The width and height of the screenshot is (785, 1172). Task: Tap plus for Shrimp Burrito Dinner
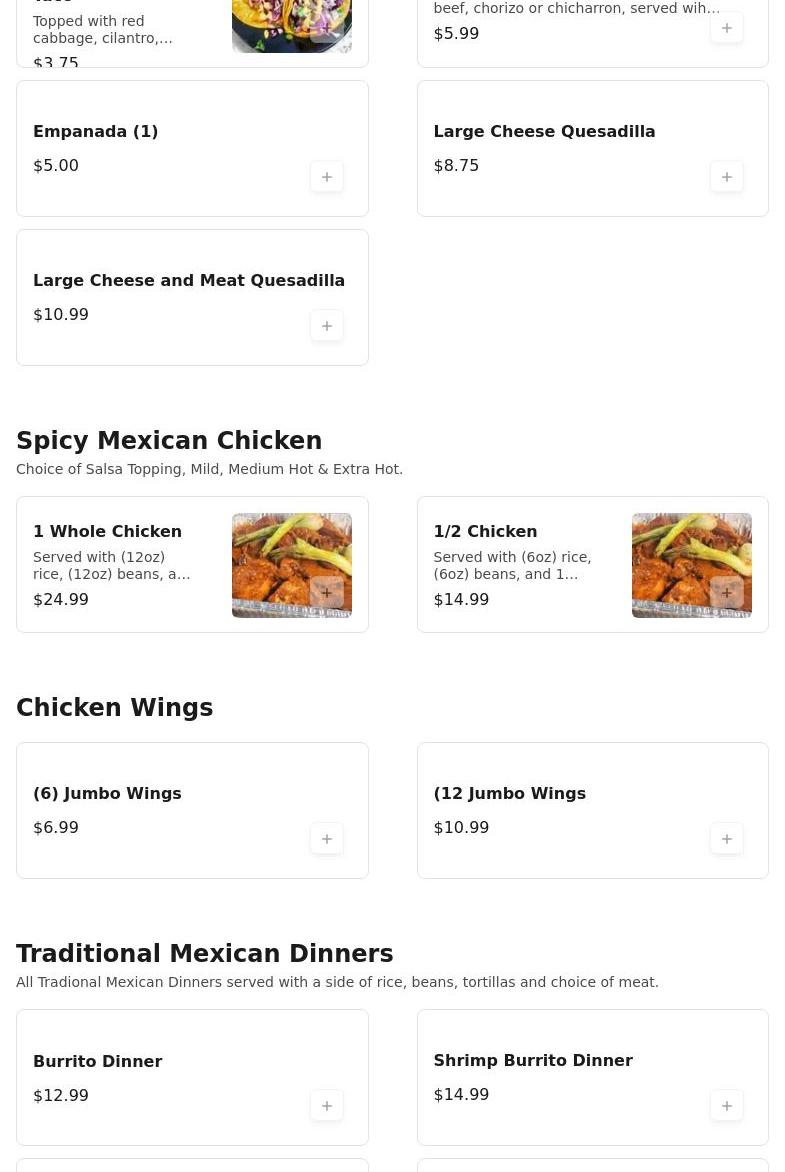(x=727, y=1106)
